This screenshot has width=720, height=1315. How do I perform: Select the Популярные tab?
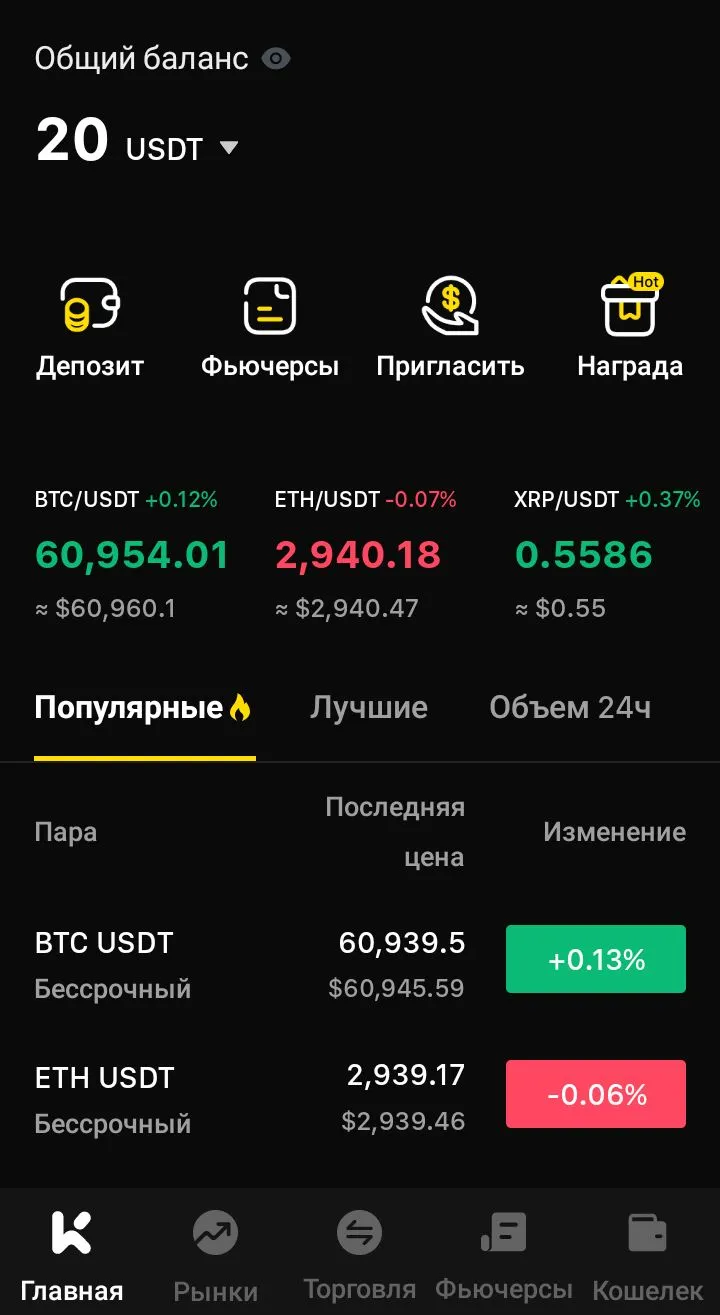pos(144,708)
